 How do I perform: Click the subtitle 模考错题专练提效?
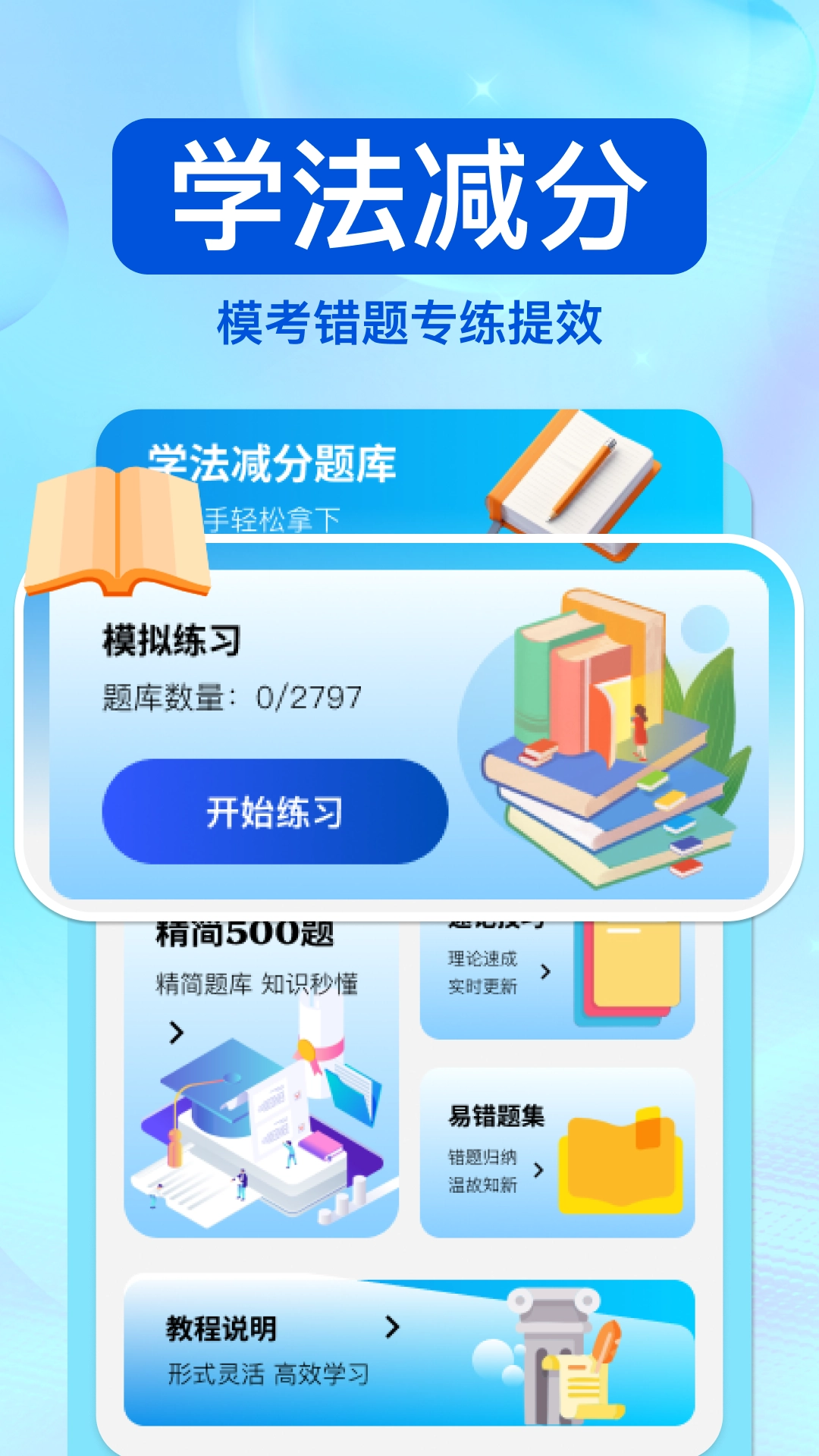409,318
